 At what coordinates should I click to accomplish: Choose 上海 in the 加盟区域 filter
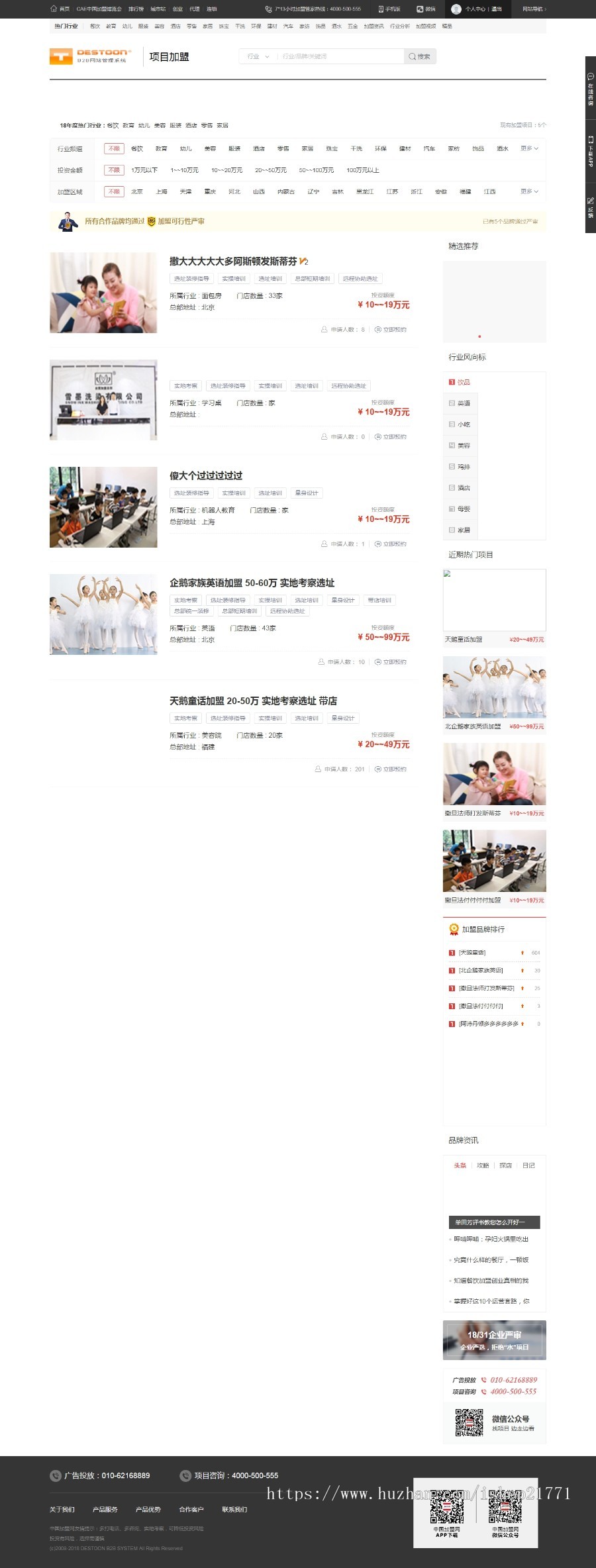point(162,192)
